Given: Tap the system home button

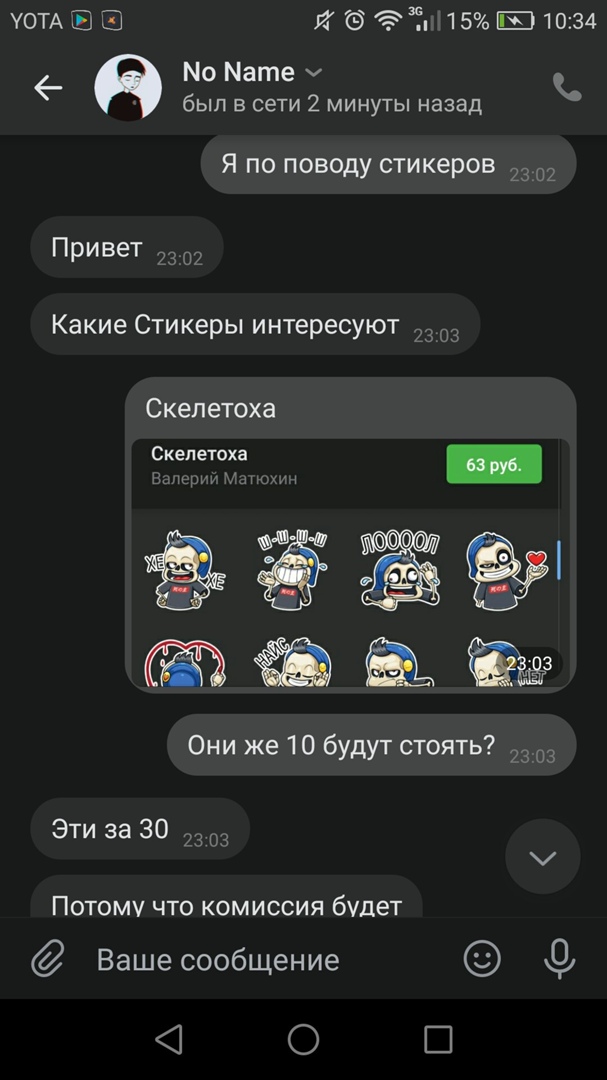Looking at the screenshot, I should point(303,1040).
